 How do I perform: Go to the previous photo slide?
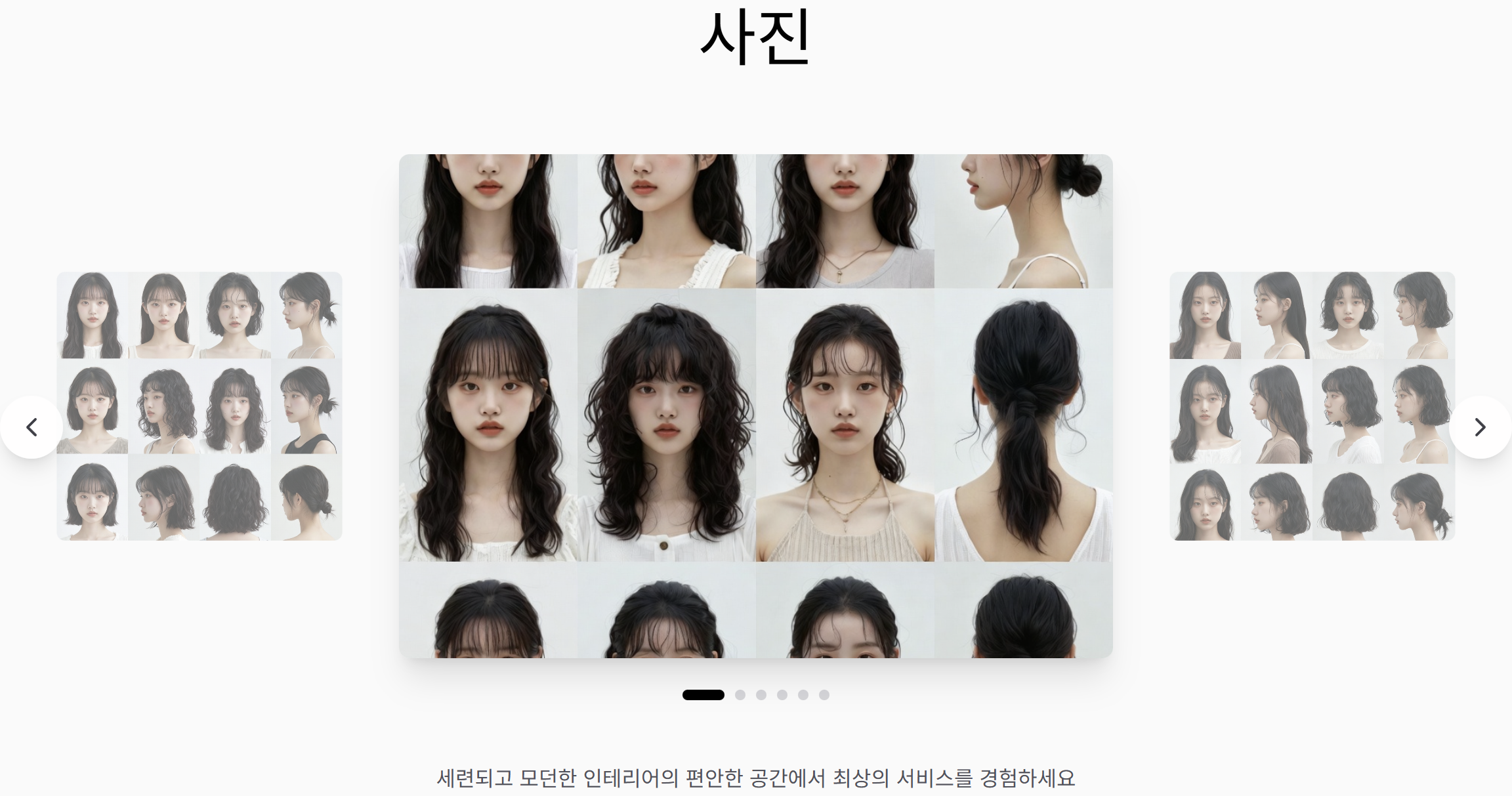(x=31, y=427)
